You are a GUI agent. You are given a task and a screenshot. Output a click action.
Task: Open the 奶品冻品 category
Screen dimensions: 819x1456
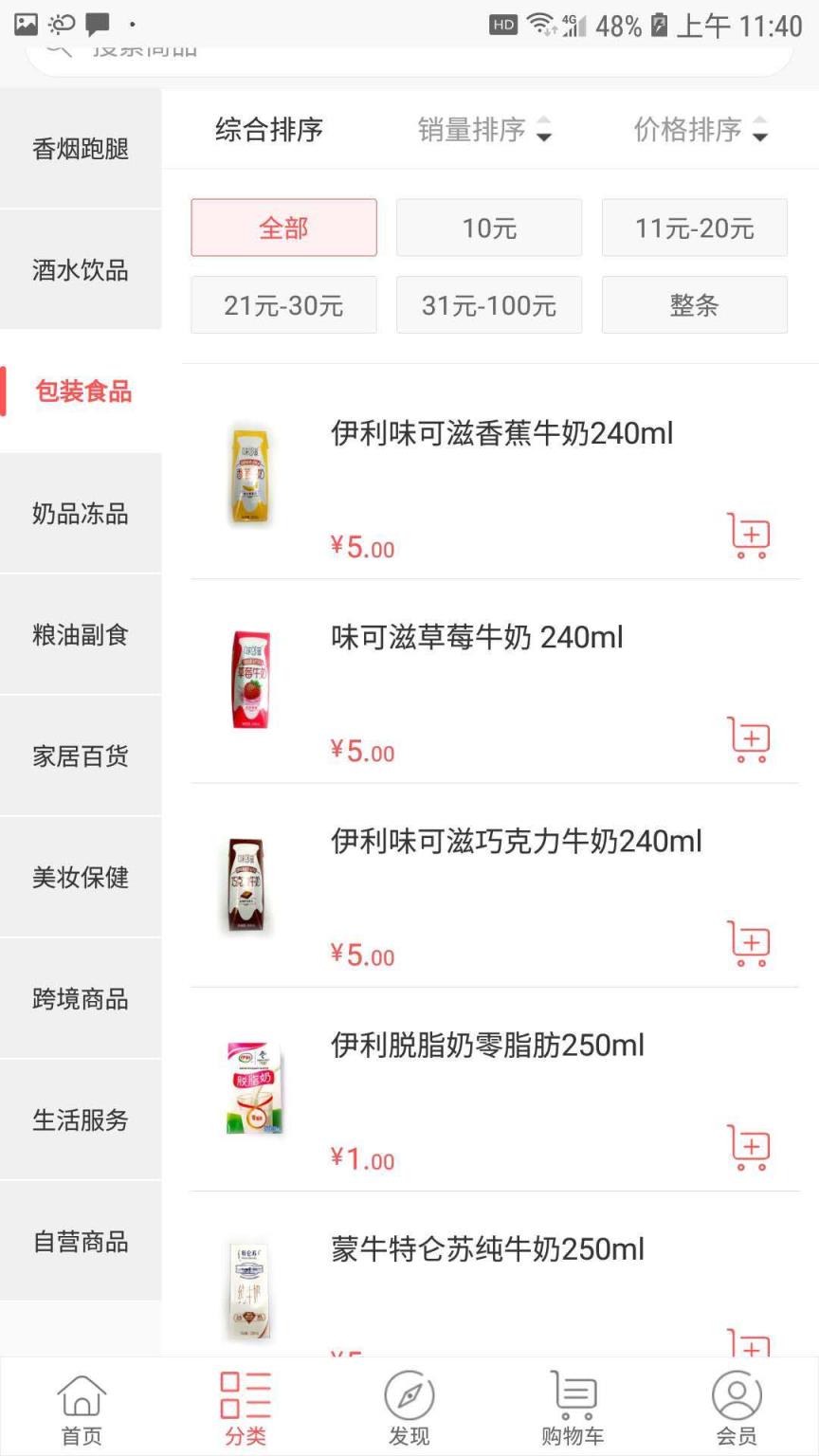point(81,514)
